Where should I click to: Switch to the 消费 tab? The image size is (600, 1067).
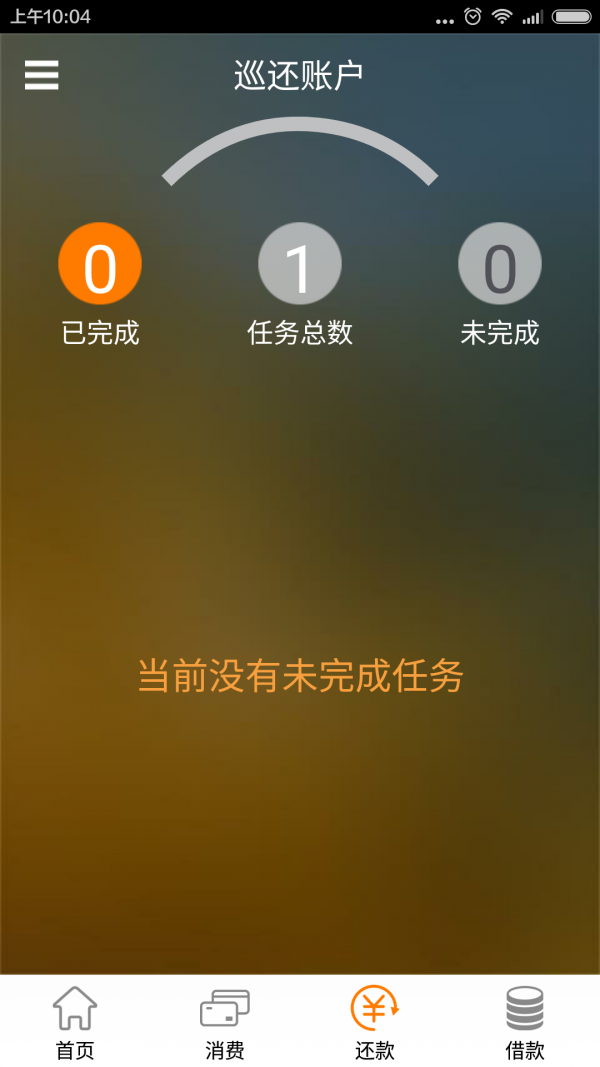[x=224, y=1021]
